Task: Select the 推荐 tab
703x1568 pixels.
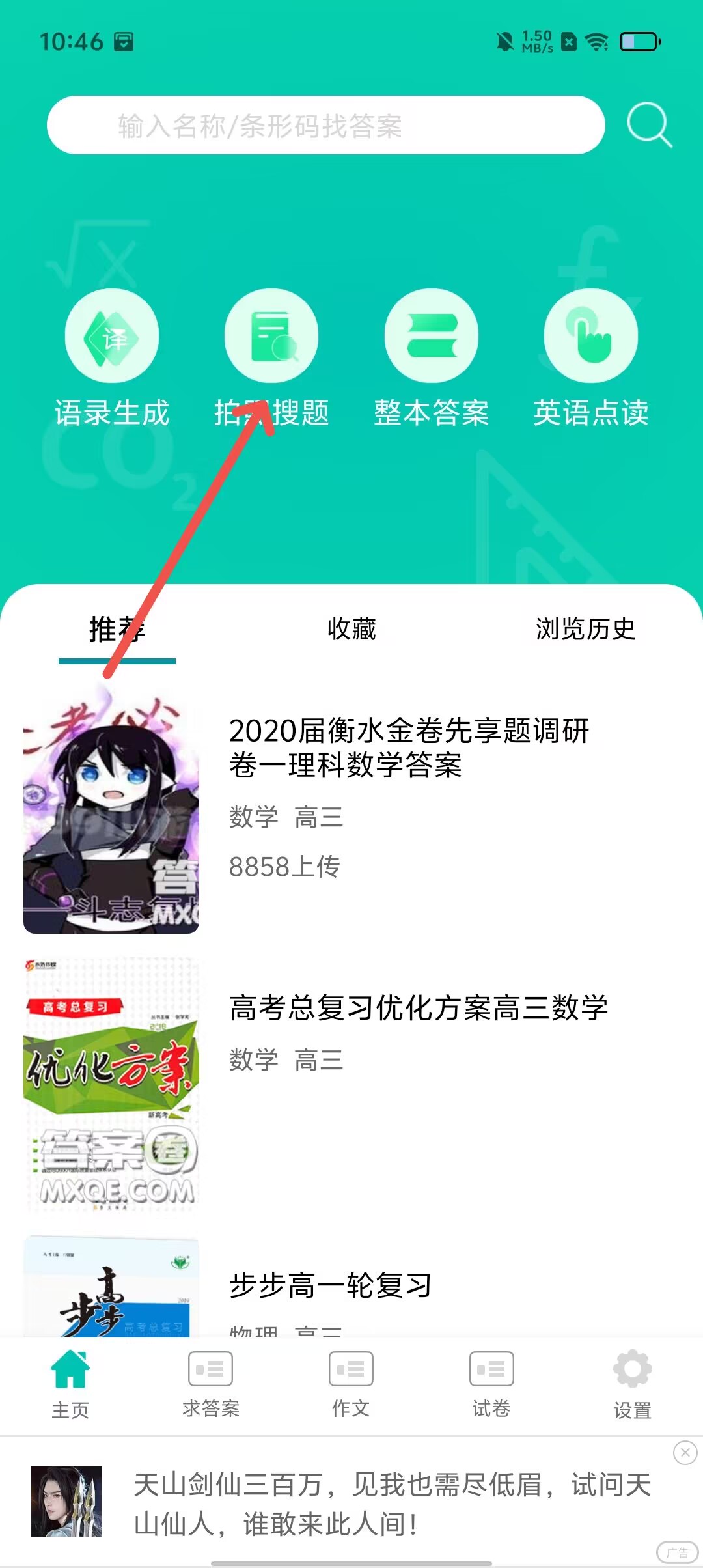Action: [117, 629]
